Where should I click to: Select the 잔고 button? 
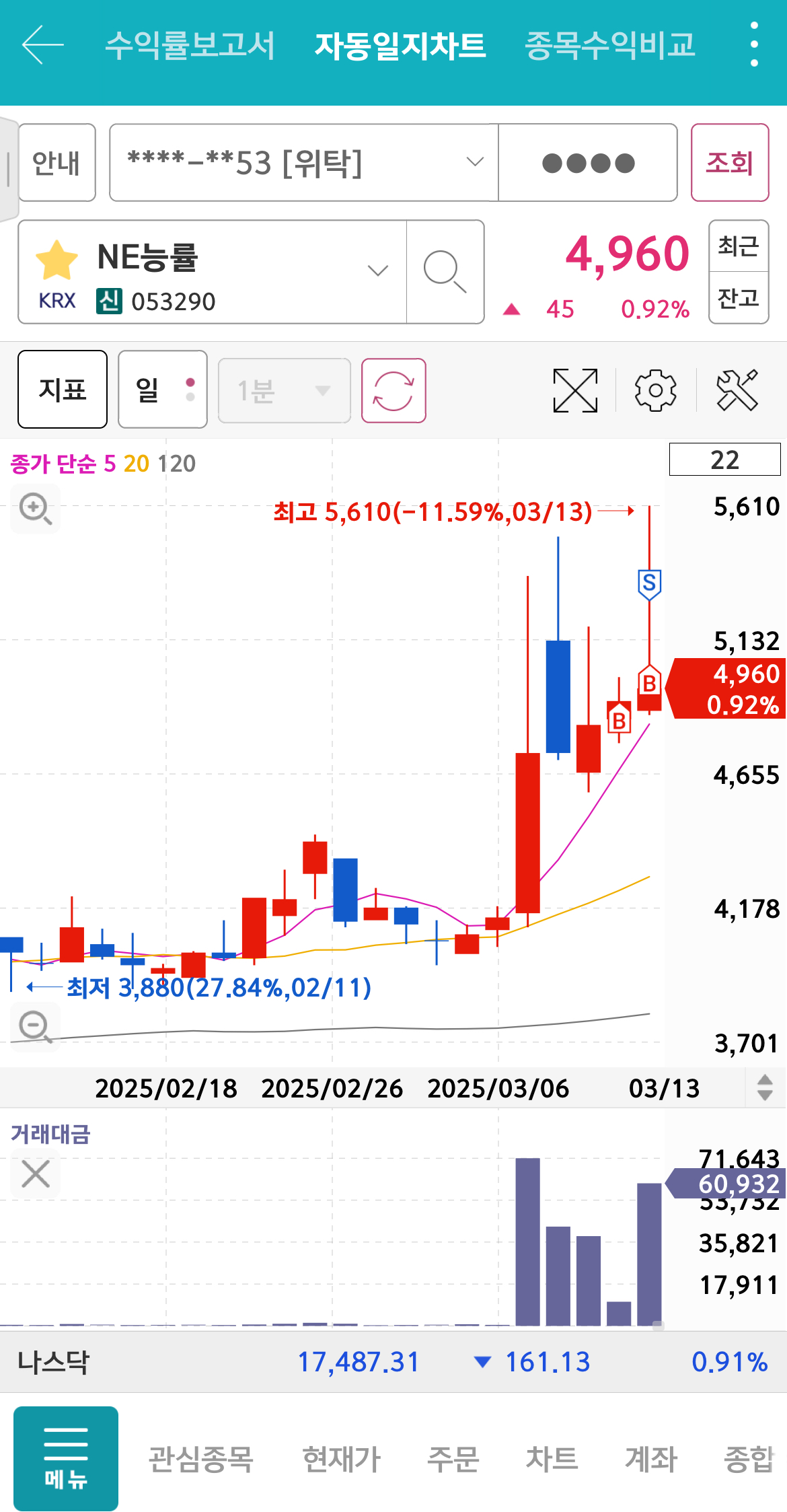coord(739,298)
